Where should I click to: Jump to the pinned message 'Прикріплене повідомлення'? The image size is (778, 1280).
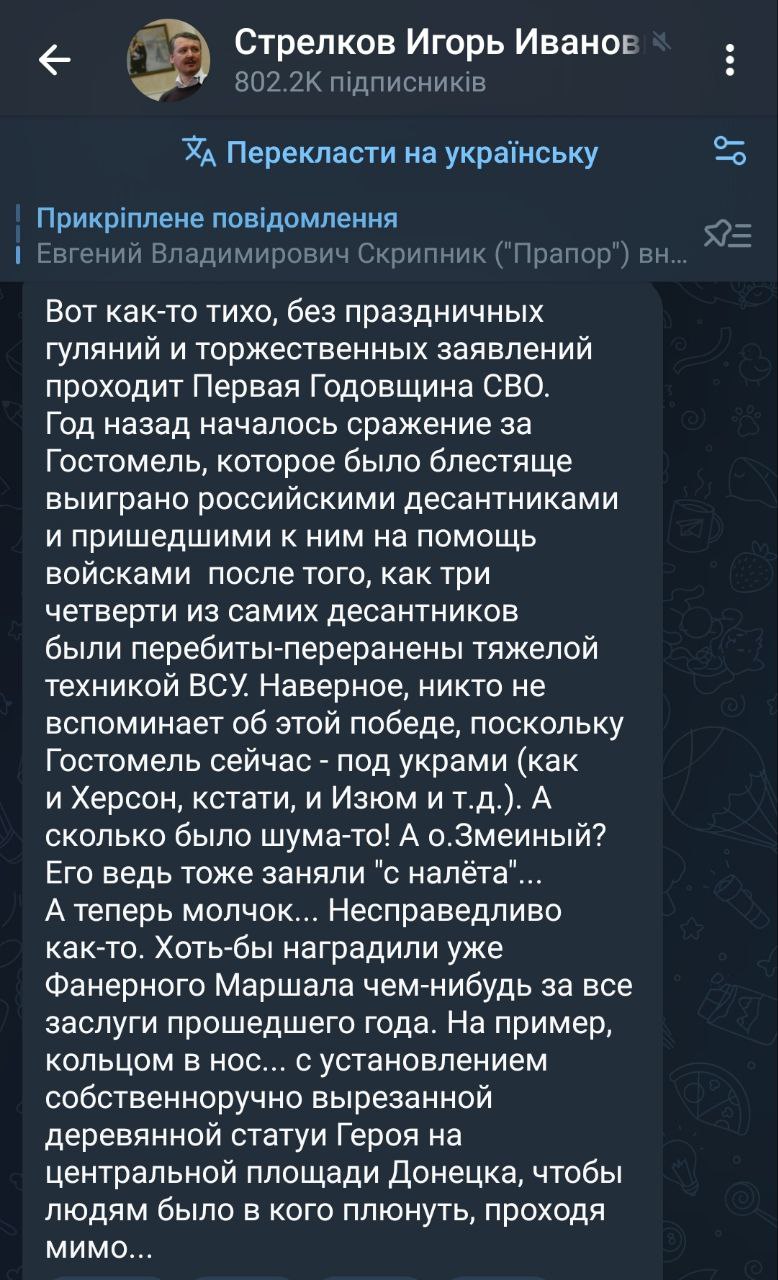(350, 236)
